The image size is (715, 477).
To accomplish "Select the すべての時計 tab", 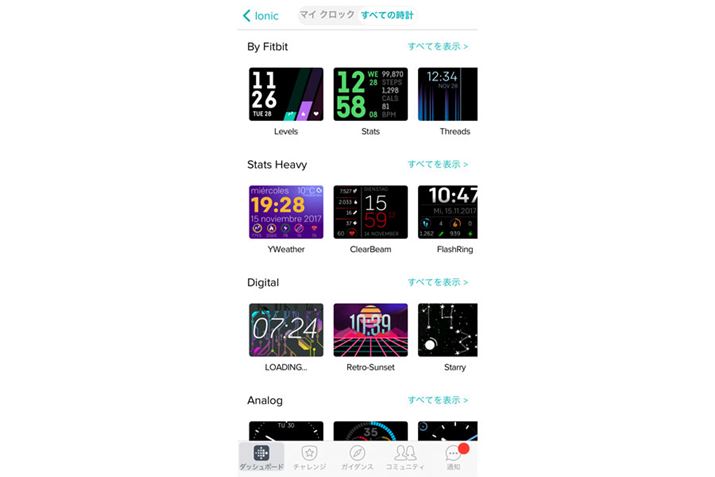I will coord(387,16).
